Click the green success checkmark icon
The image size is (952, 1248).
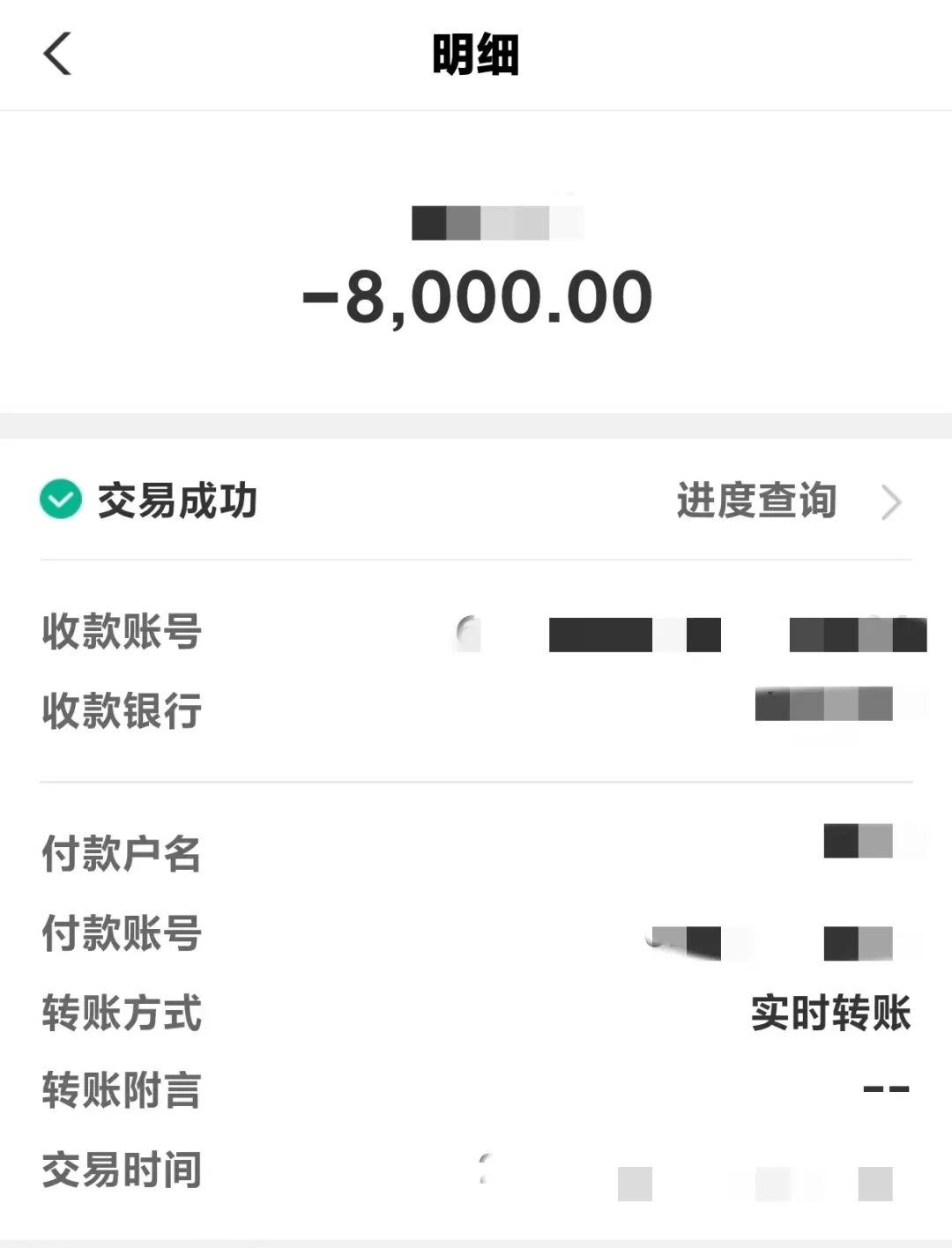coord(58,499)
